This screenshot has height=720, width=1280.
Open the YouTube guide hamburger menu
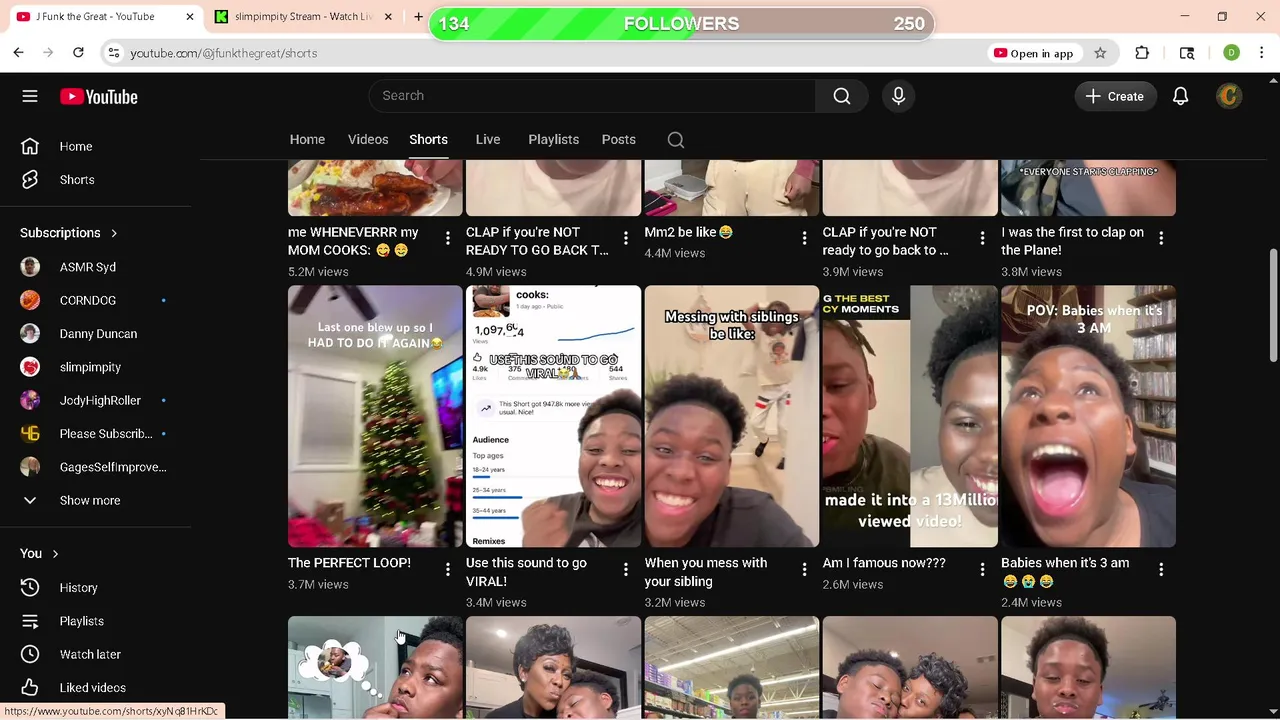click(x=30, y=96)
